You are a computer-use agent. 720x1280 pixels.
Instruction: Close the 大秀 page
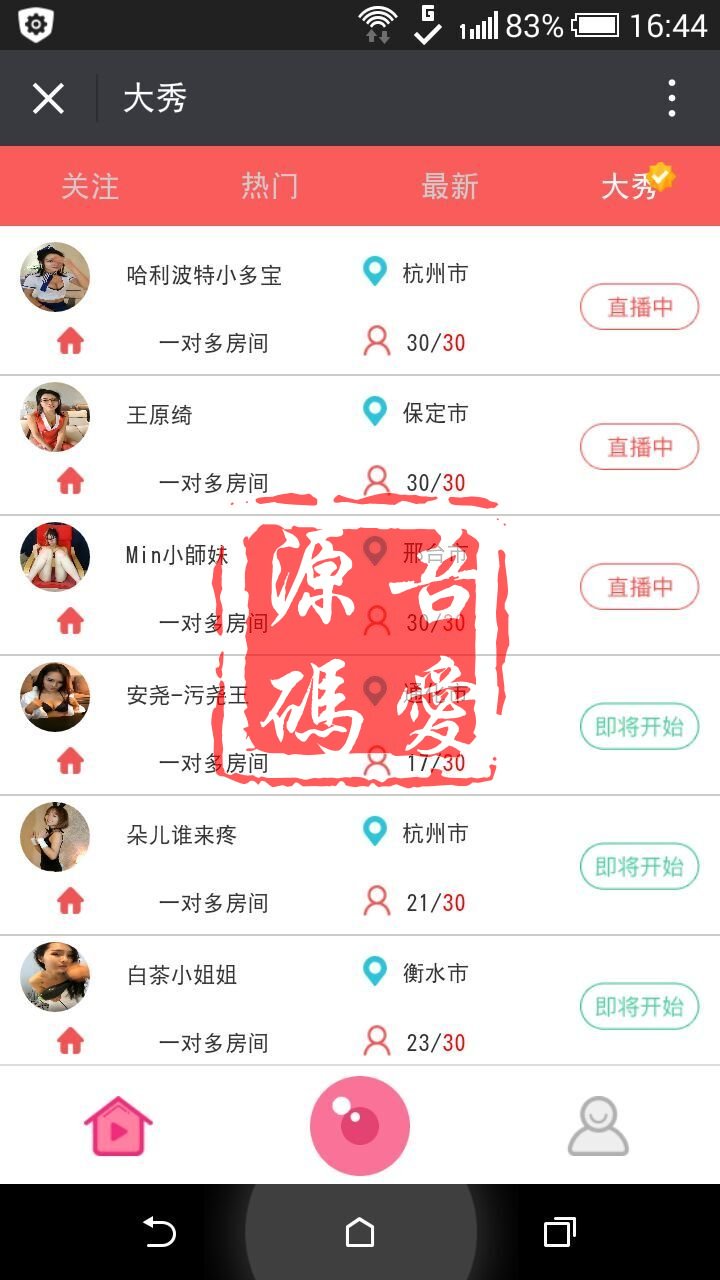pos(48,99)
